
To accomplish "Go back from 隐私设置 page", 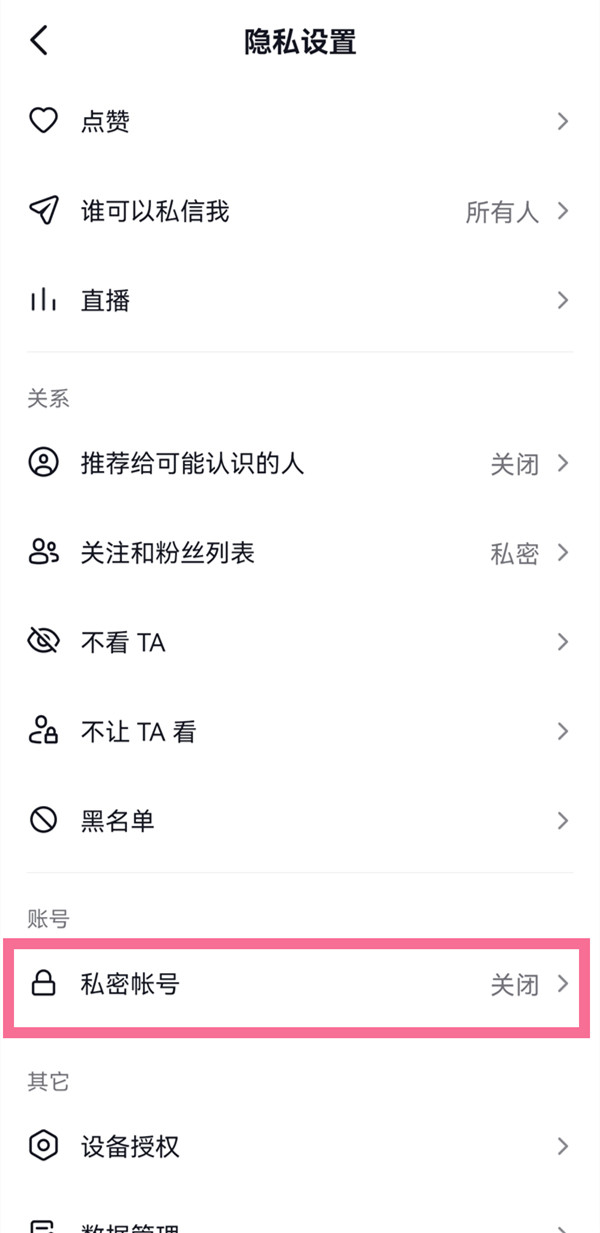I will pos(39,42).
